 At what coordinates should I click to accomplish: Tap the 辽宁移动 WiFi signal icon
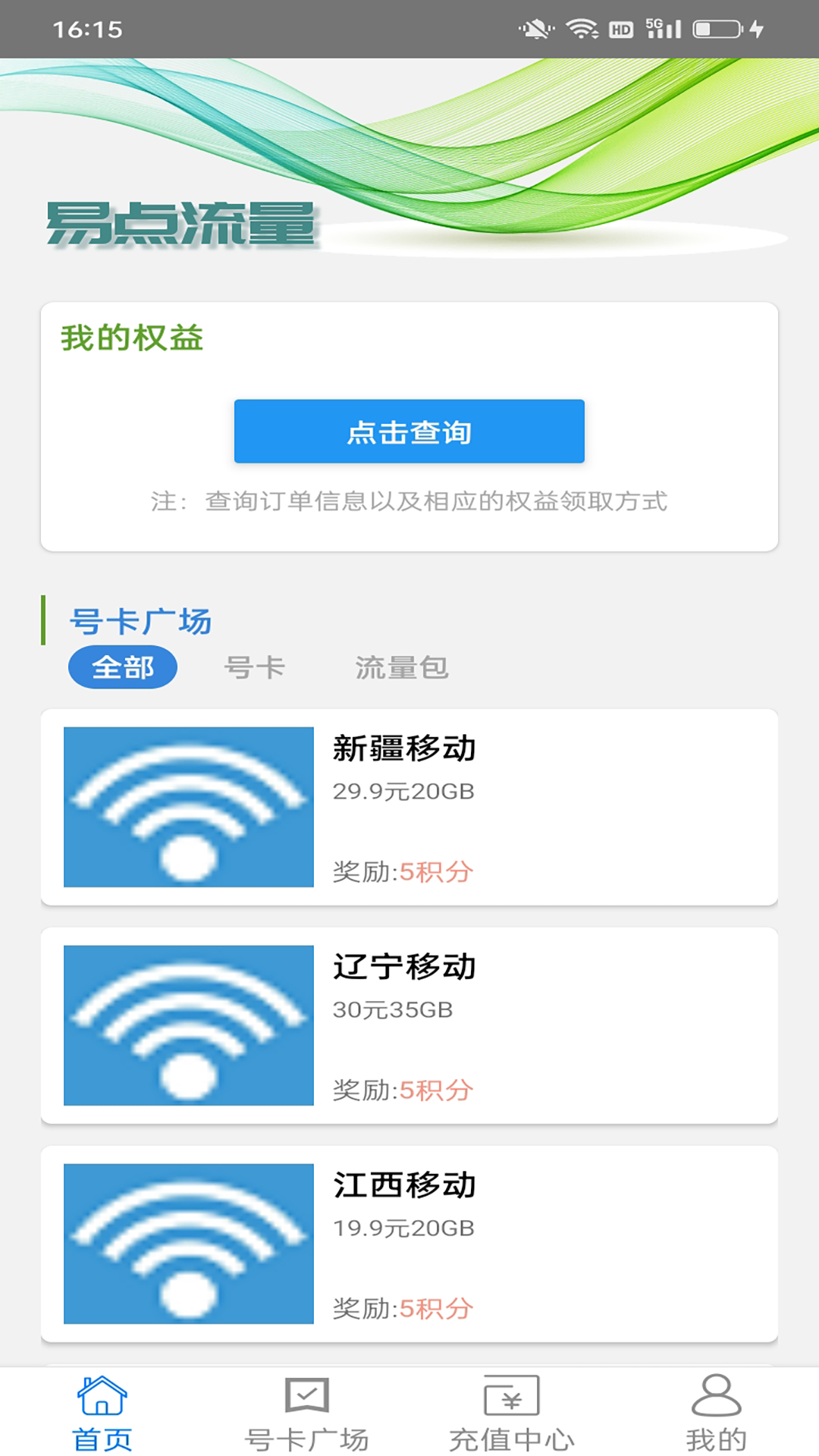click(x=187, y=1024)
